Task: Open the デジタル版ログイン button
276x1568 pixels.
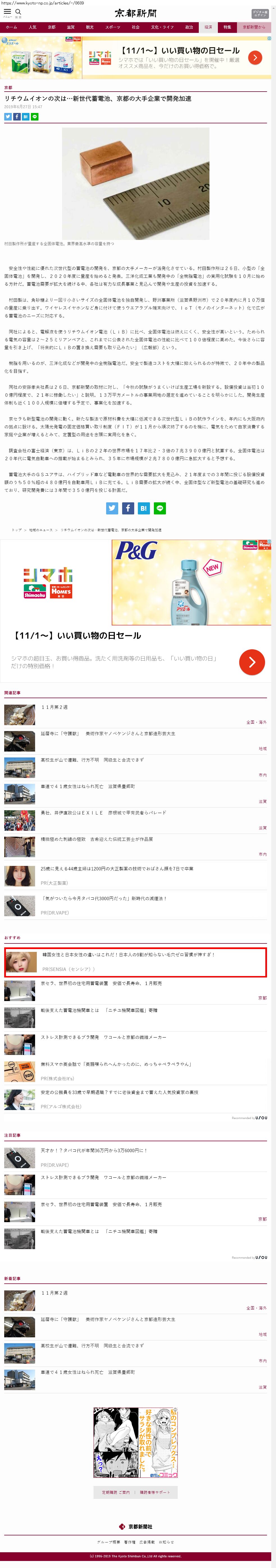Action: click(260, 13)
